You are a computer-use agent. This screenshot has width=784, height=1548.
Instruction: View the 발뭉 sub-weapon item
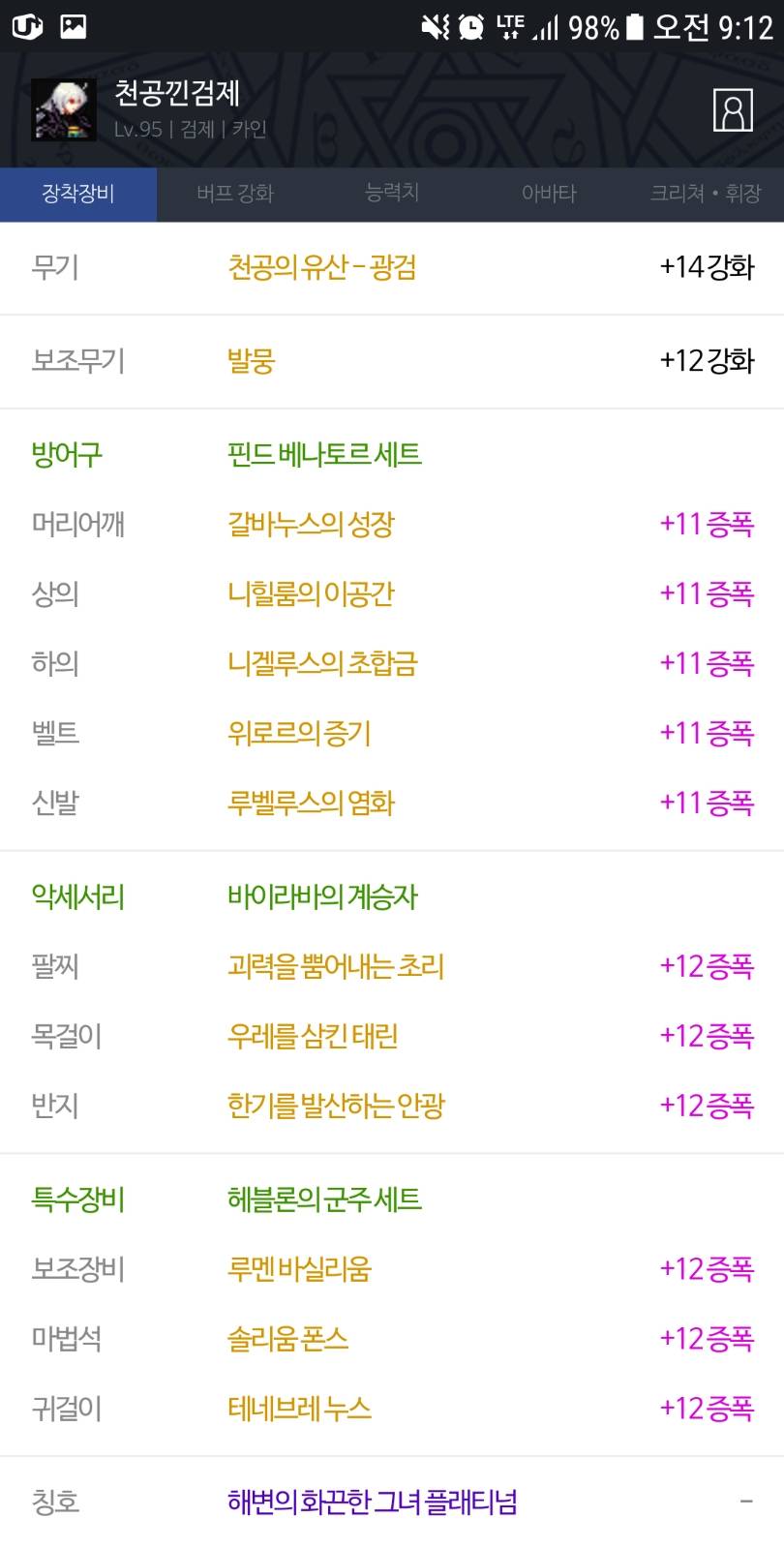click(252, 361)
